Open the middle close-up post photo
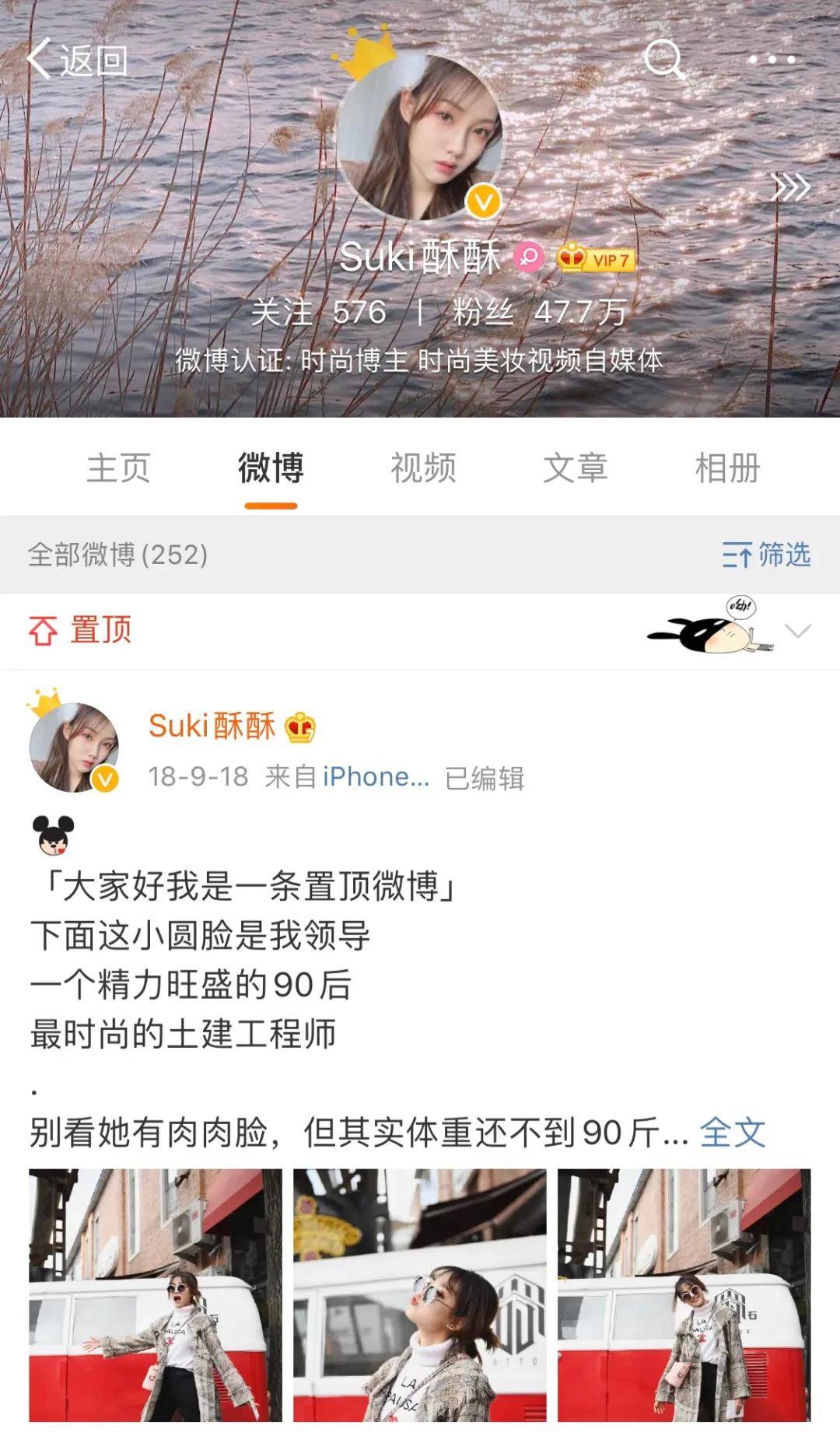 420,1295
